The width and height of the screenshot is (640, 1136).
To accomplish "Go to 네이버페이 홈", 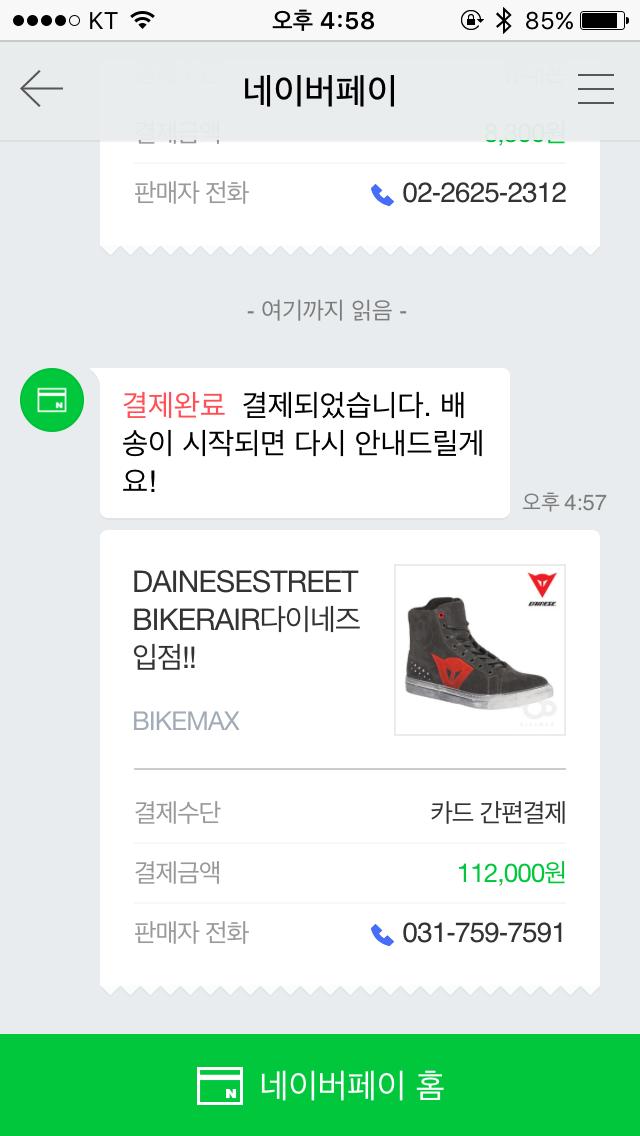I will [x=320, y=1085].
